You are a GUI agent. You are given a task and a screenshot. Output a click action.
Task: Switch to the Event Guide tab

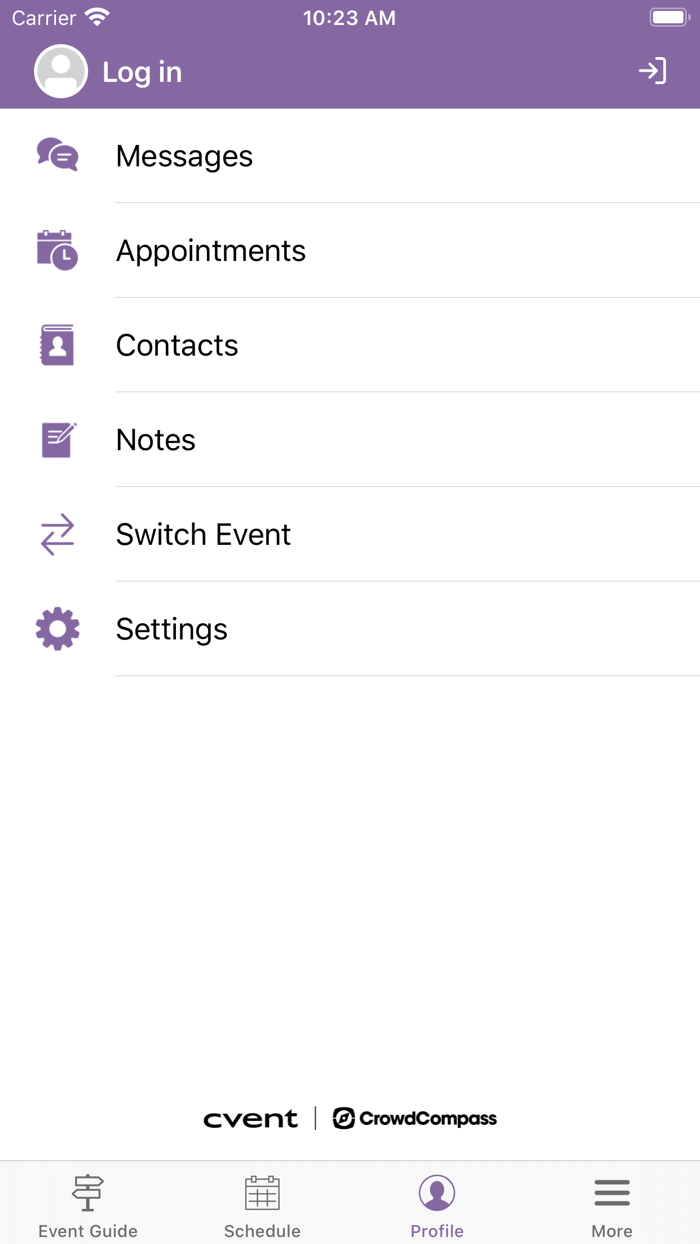[x=88, y=1204]
